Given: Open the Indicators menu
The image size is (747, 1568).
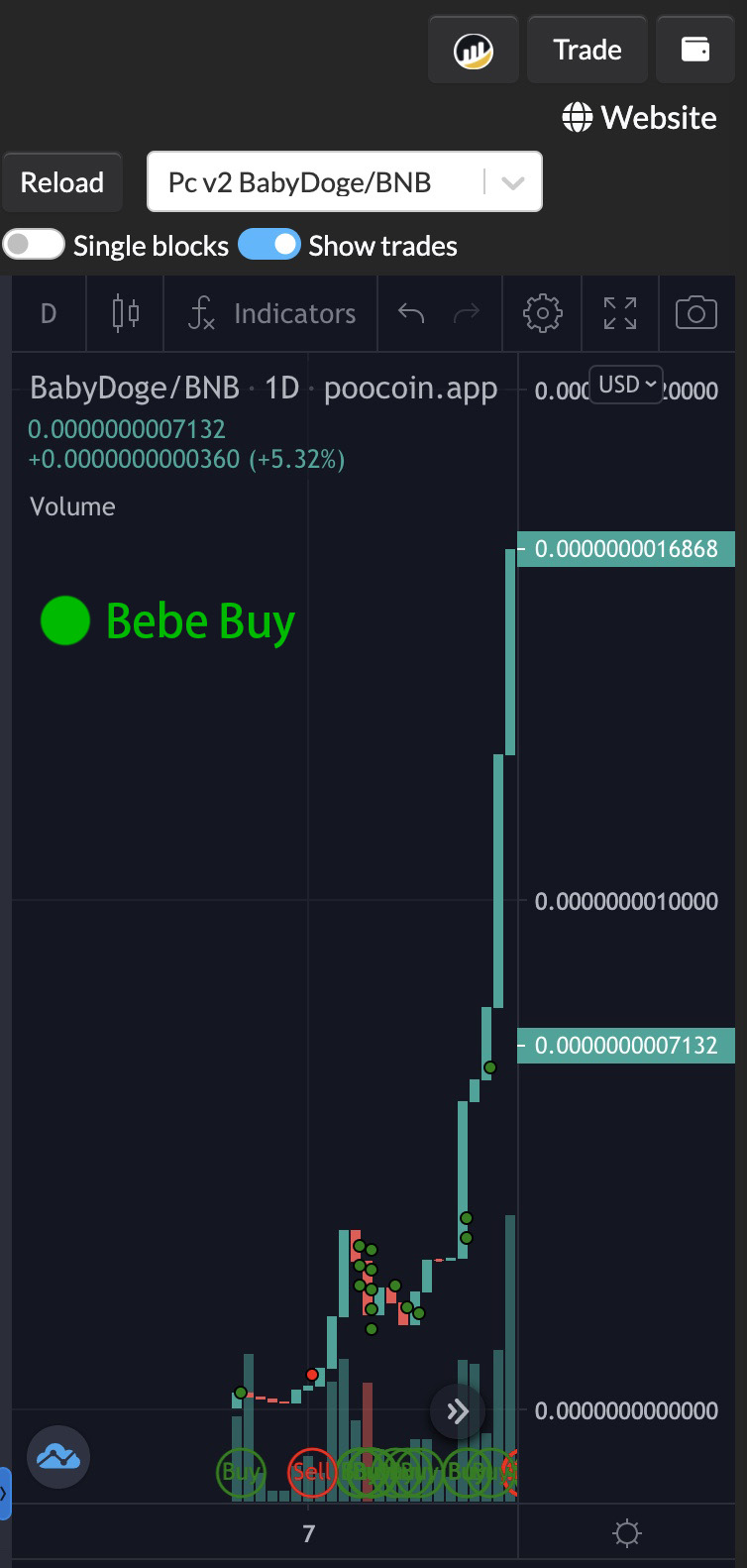Looking at the screenshot, I should [271, 314].
